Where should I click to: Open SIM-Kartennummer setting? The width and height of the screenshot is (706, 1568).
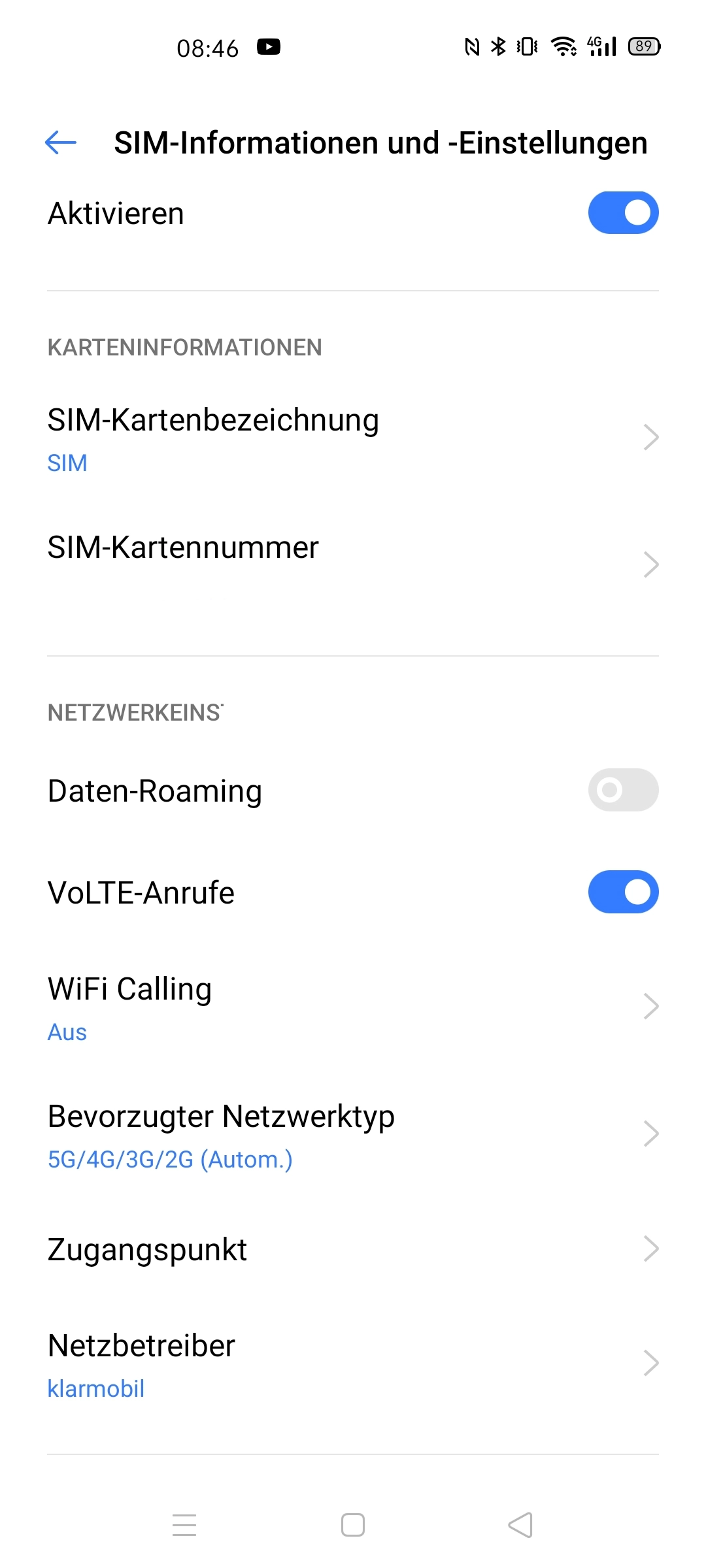(x=353, y=563)
